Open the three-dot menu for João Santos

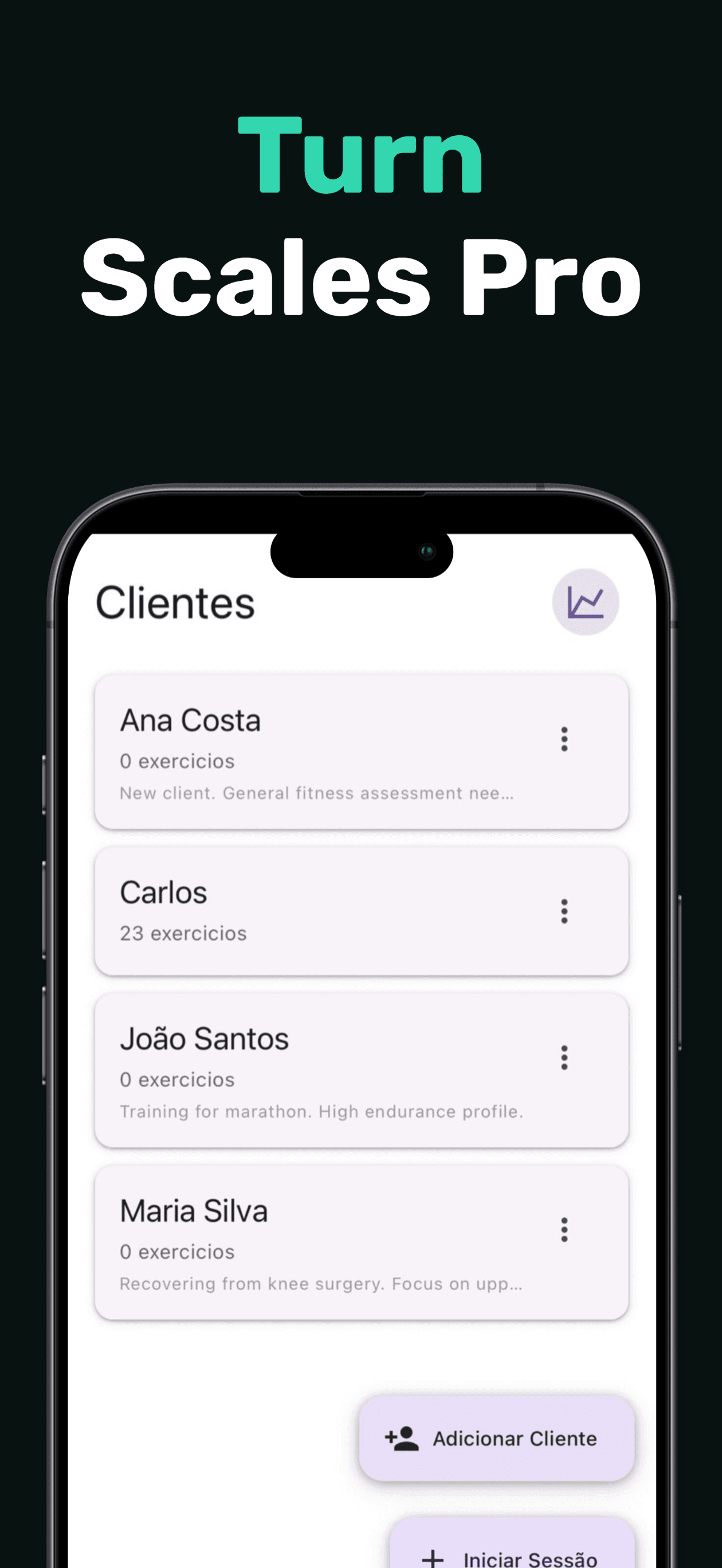pos(564,1058)
